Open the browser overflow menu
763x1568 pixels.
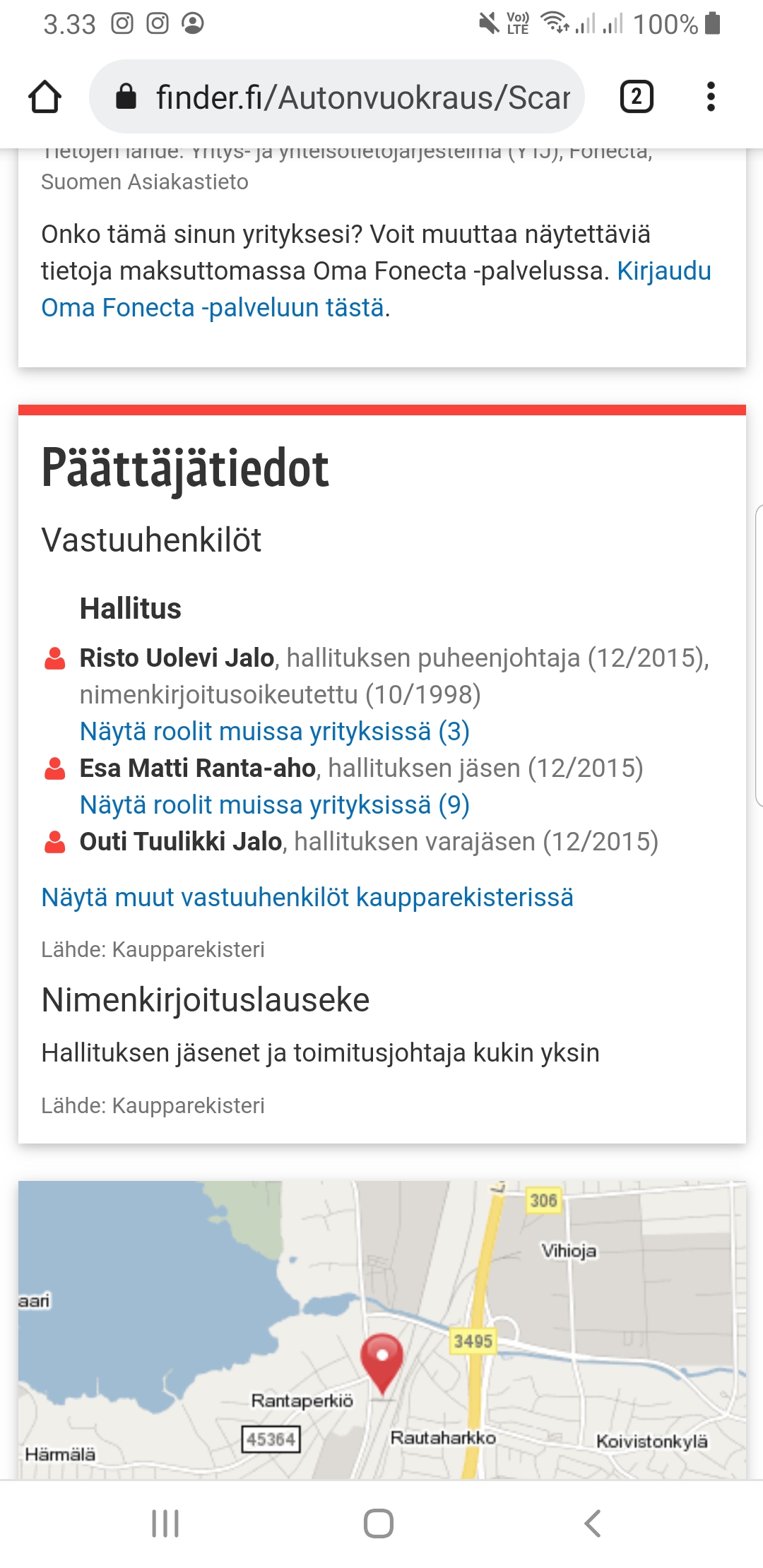tap(711, 97)
